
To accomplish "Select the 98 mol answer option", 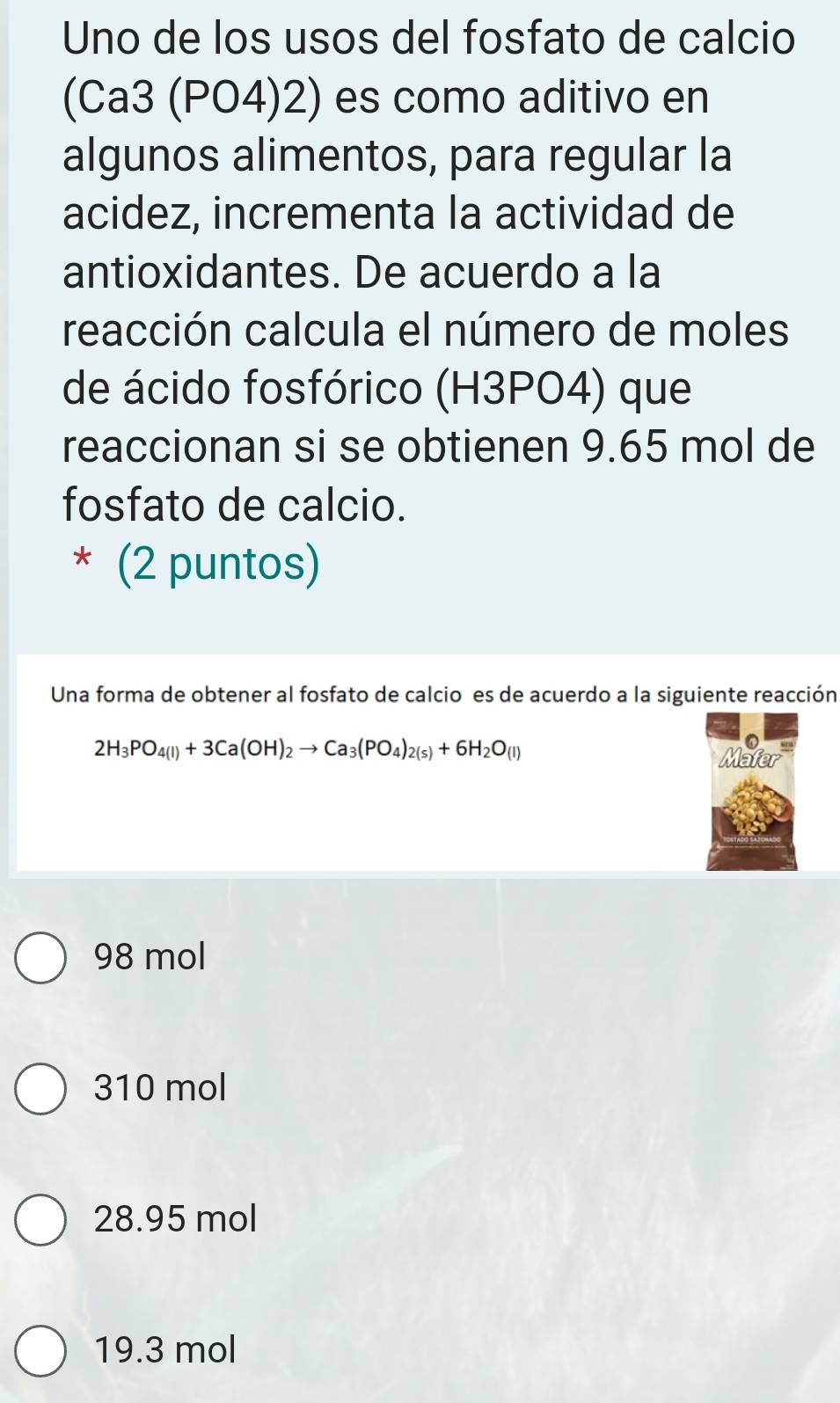I will [40, 957].
